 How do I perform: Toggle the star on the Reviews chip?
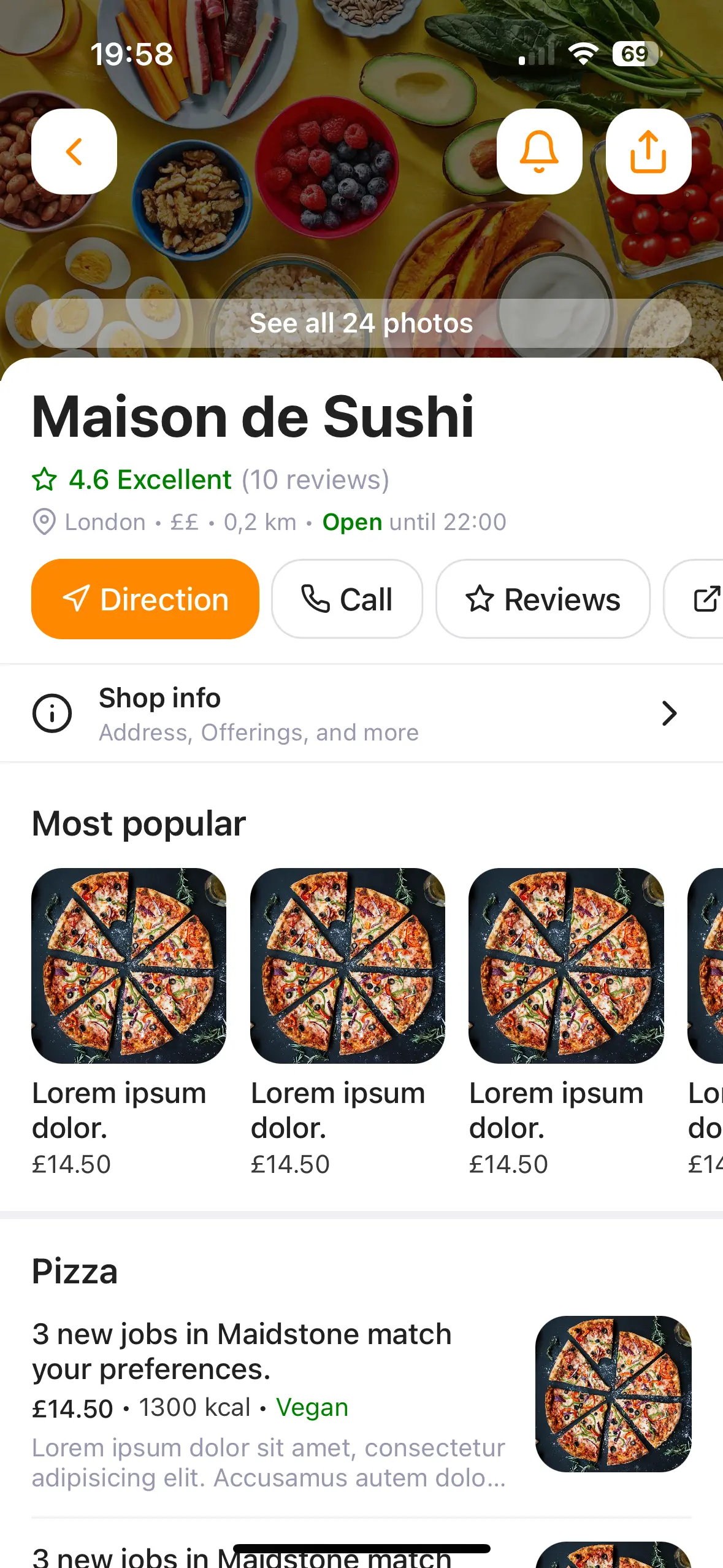click(x=482, y=599)
